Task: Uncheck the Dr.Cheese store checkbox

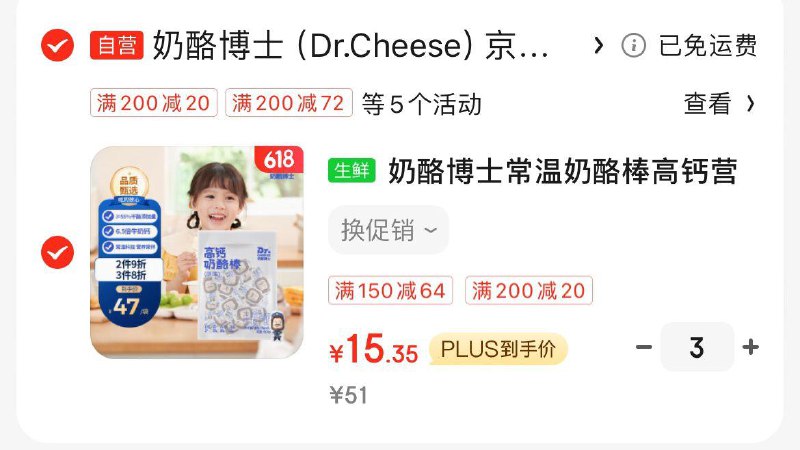Action: (57, 45)
